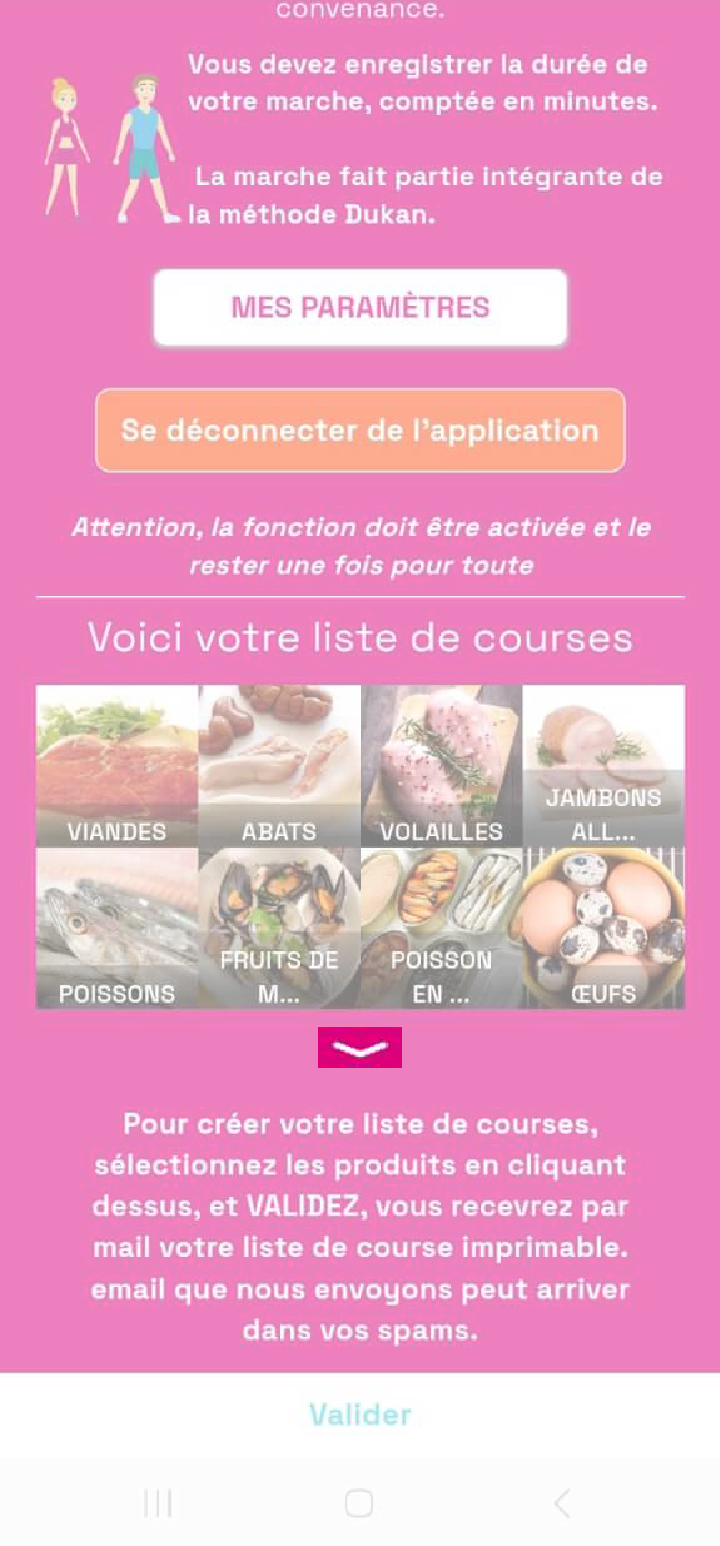Image resolution: width=720 pixels, height=1546 pixels.
Task: Choose the FRUITS DE M... tile
Action: pos(279,928)
